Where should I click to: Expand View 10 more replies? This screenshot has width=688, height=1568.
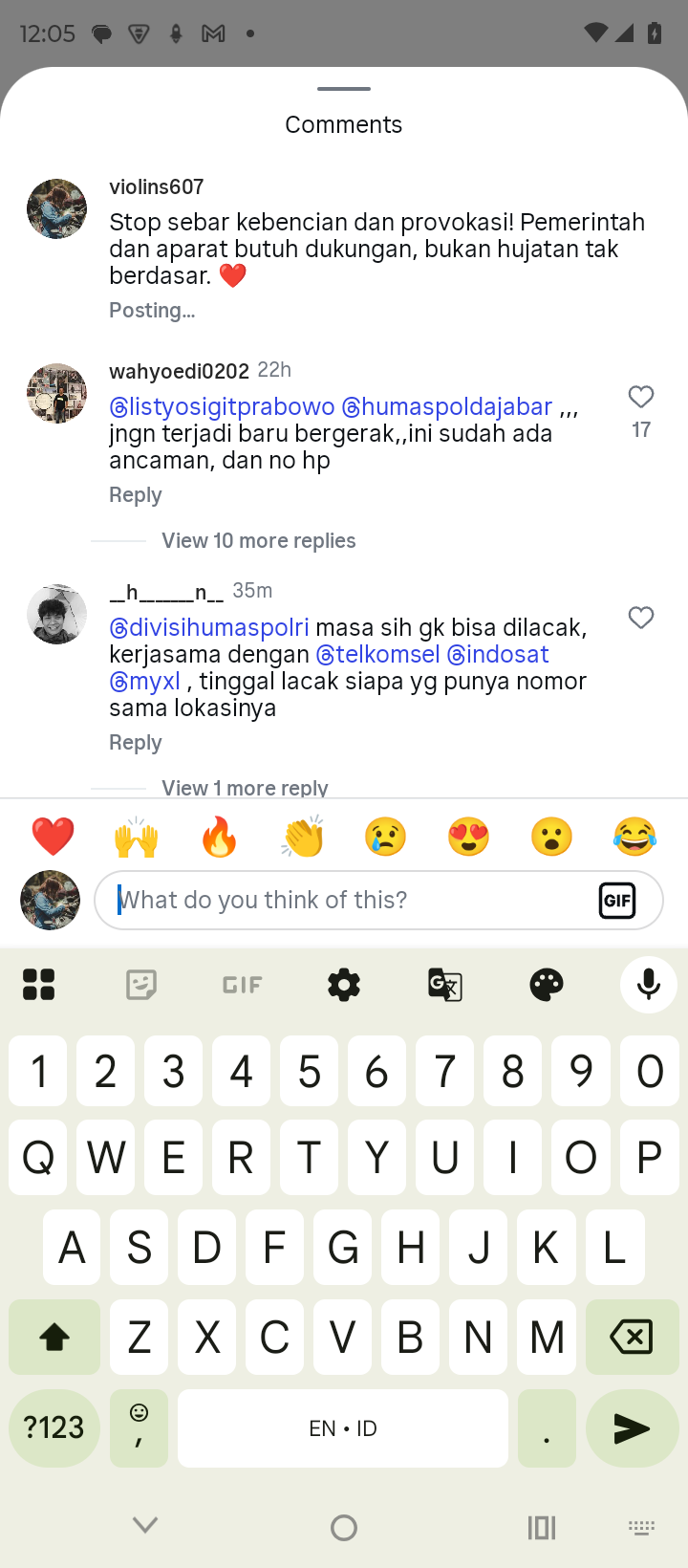[258, 541]
